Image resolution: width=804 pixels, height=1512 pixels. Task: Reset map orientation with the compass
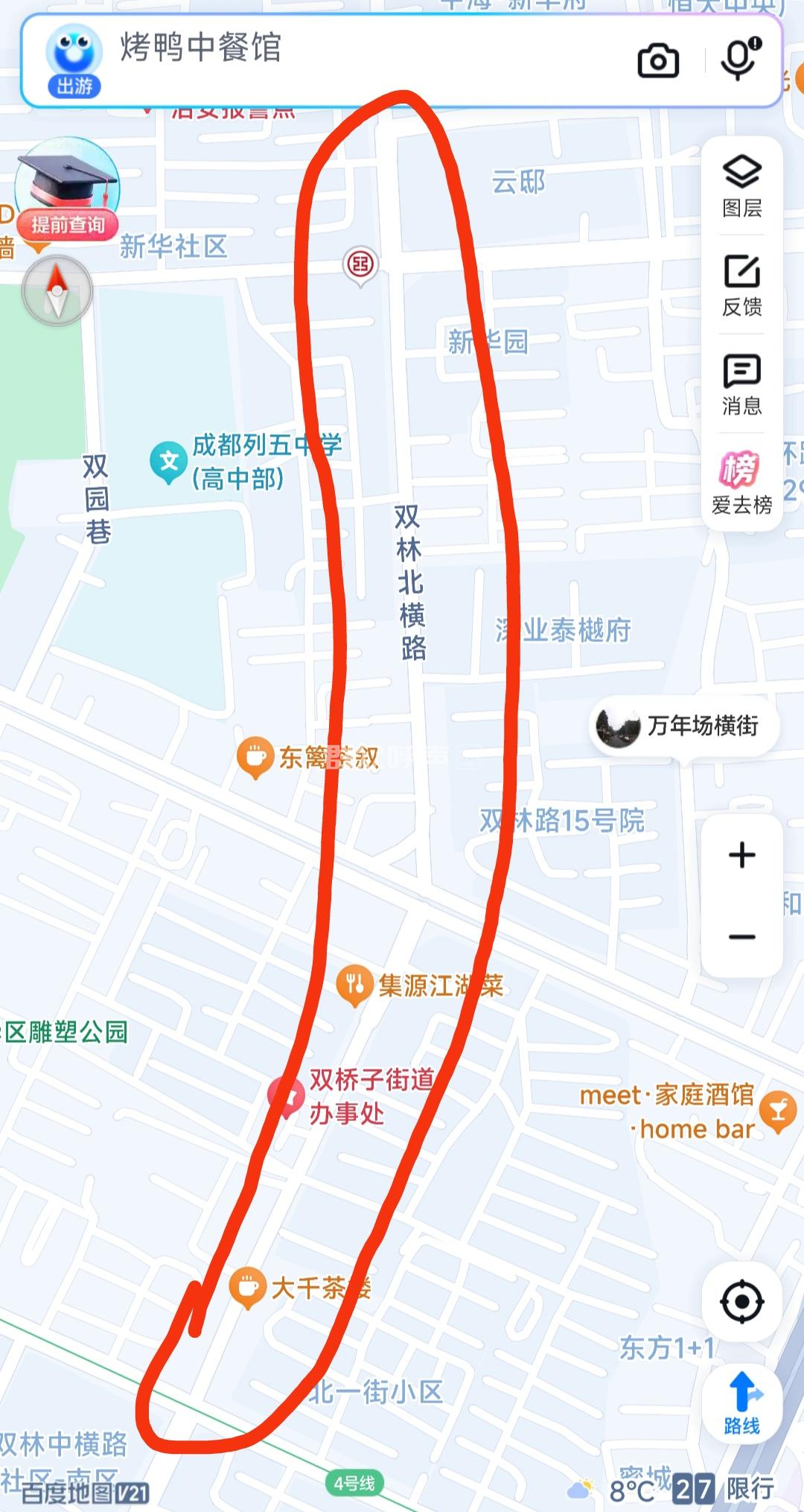point(57,291)
